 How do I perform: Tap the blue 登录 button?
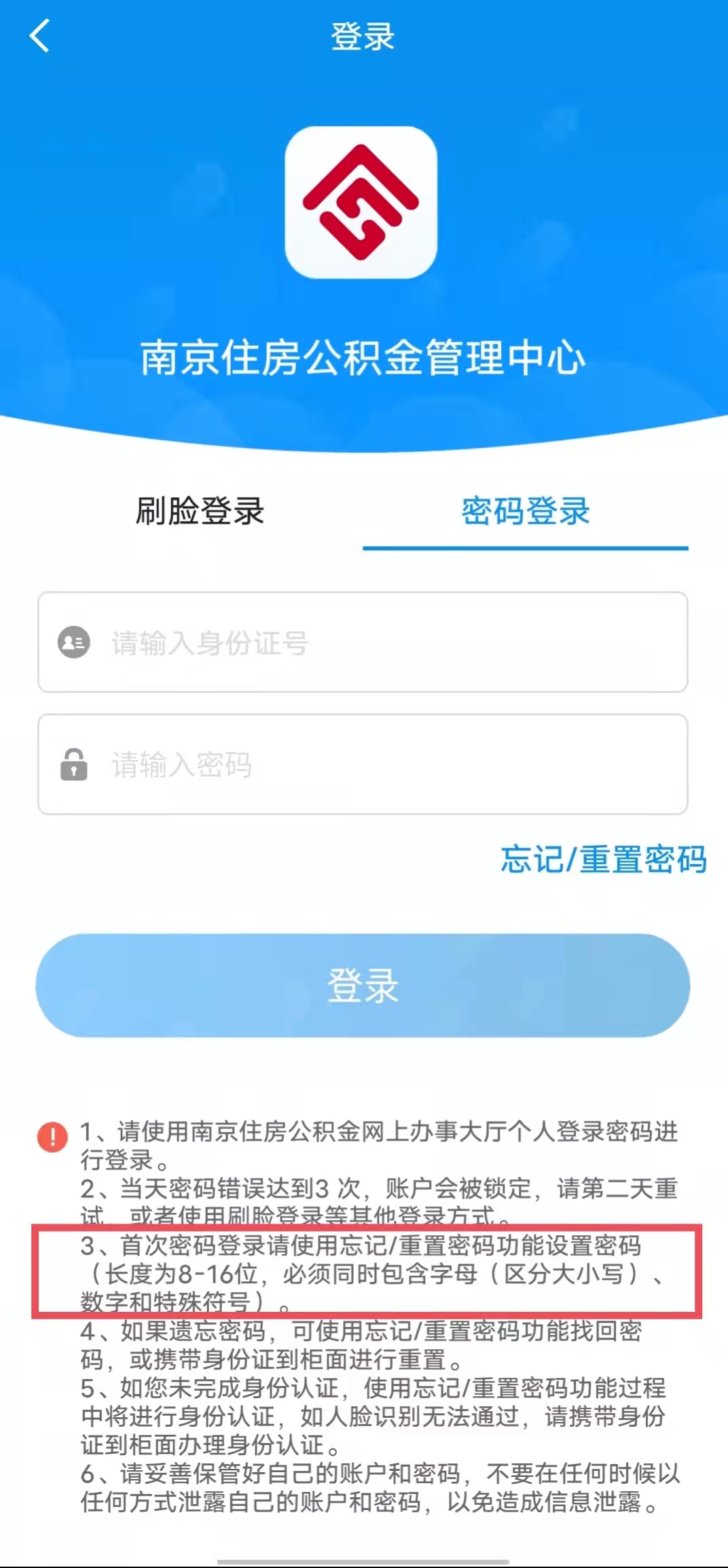pos(363,985)
